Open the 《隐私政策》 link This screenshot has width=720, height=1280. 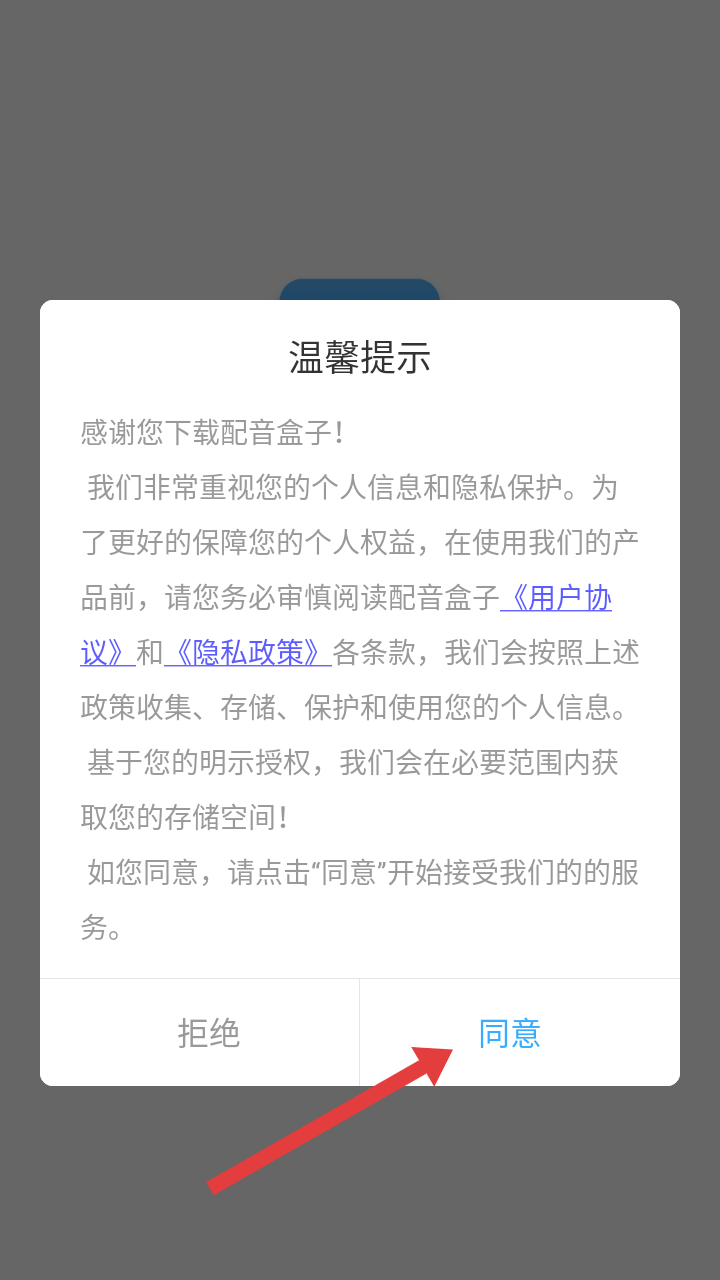(x=248, y=652)
